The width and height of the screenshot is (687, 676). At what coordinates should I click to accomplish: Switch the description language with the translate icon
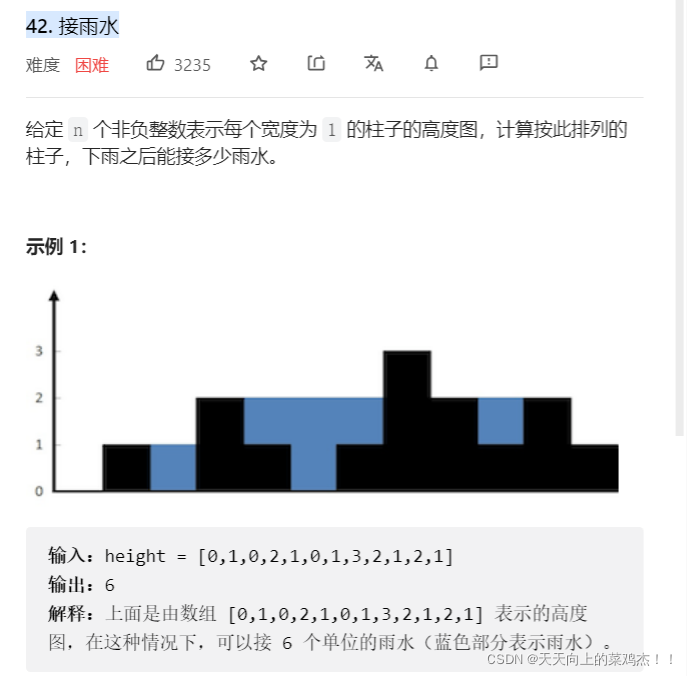[x=374, y=64]
